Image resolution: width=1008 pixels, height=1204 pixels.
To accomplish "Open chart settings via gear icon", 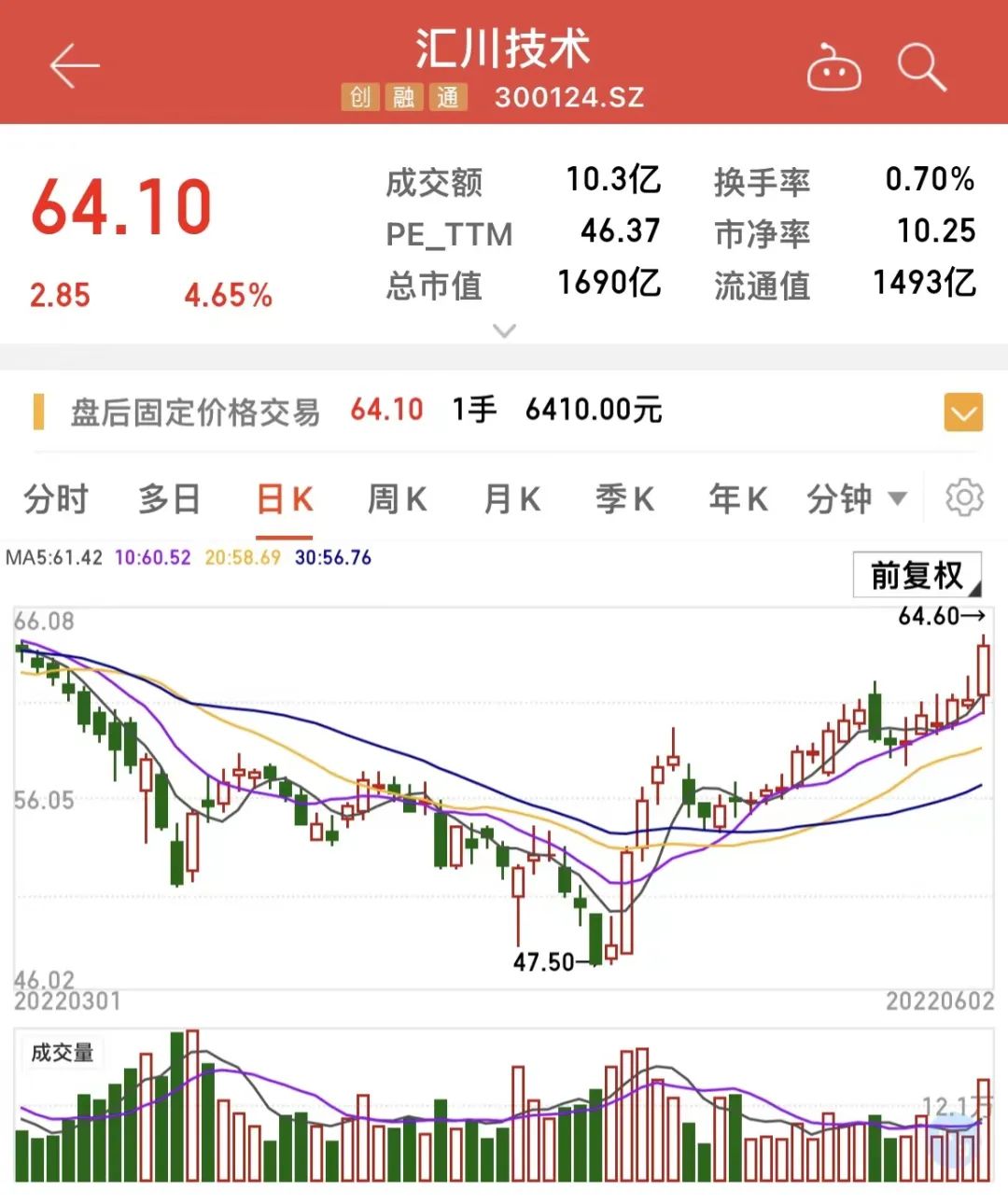I will tap(962, 498).
